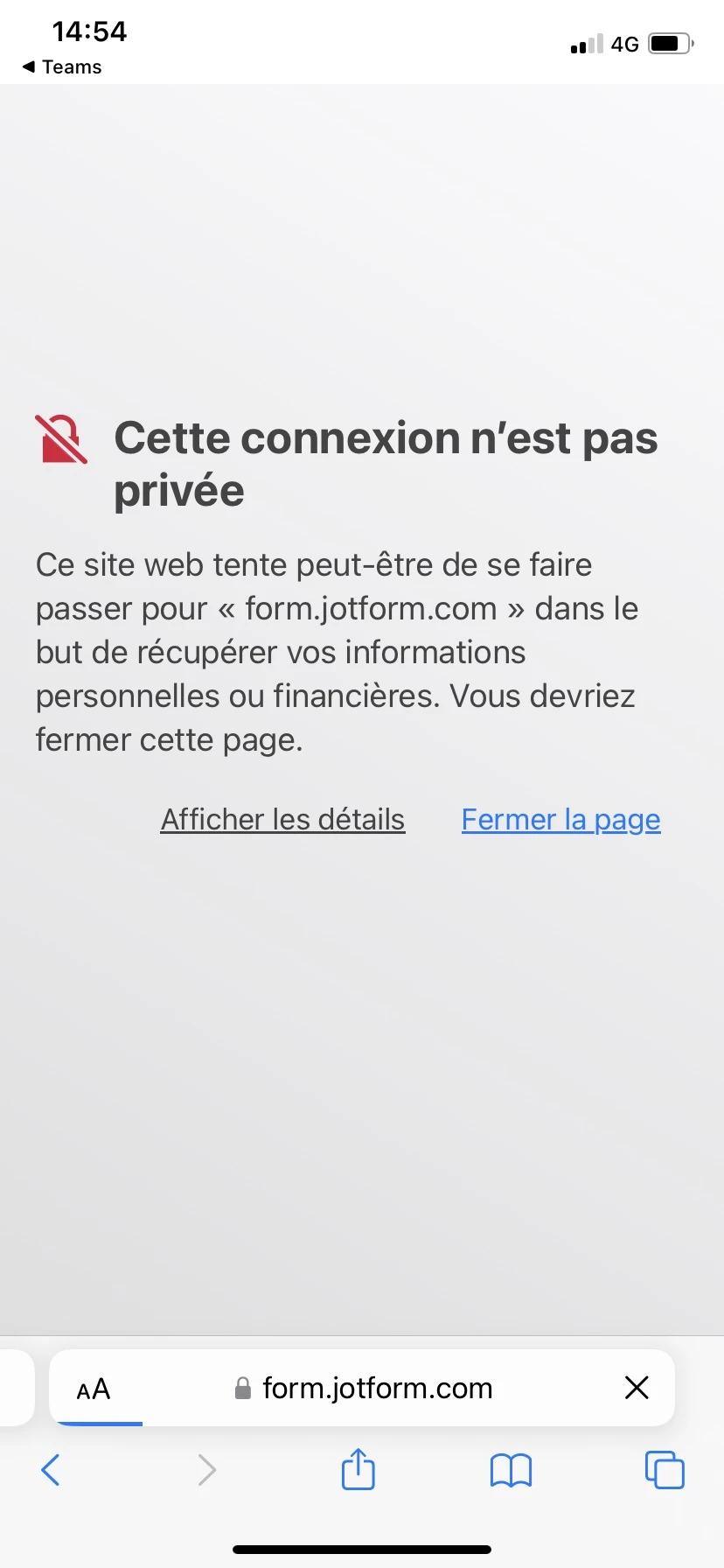Tap 'Fermer la page' to close page

point(560,820)
